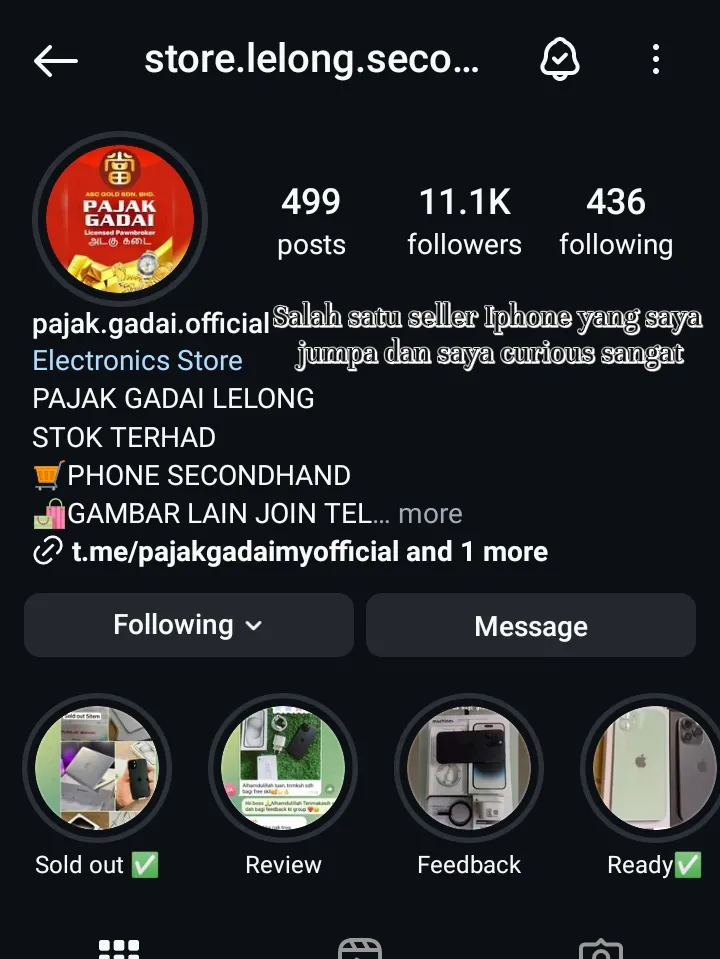Open the three-dot overflow menu
Viewport: 720px width, 959px height.
pyautogui.click(x=656, y=60)
